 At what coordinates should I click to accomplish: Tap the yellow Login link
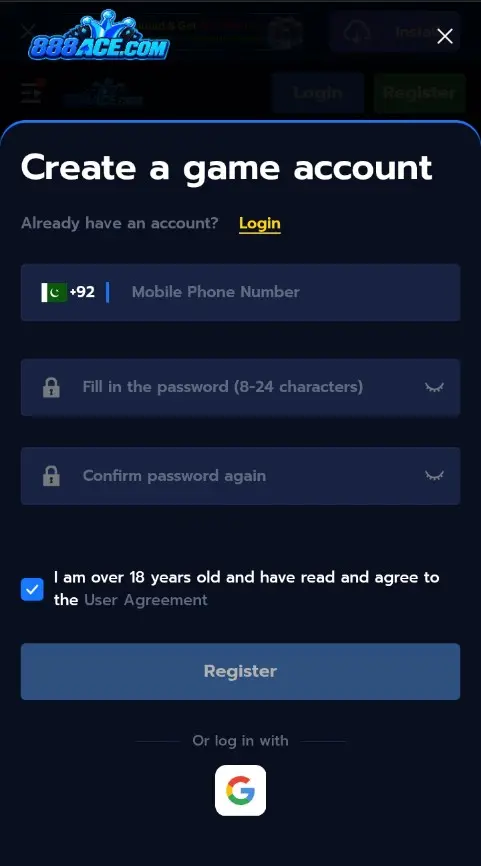(260, 223)
